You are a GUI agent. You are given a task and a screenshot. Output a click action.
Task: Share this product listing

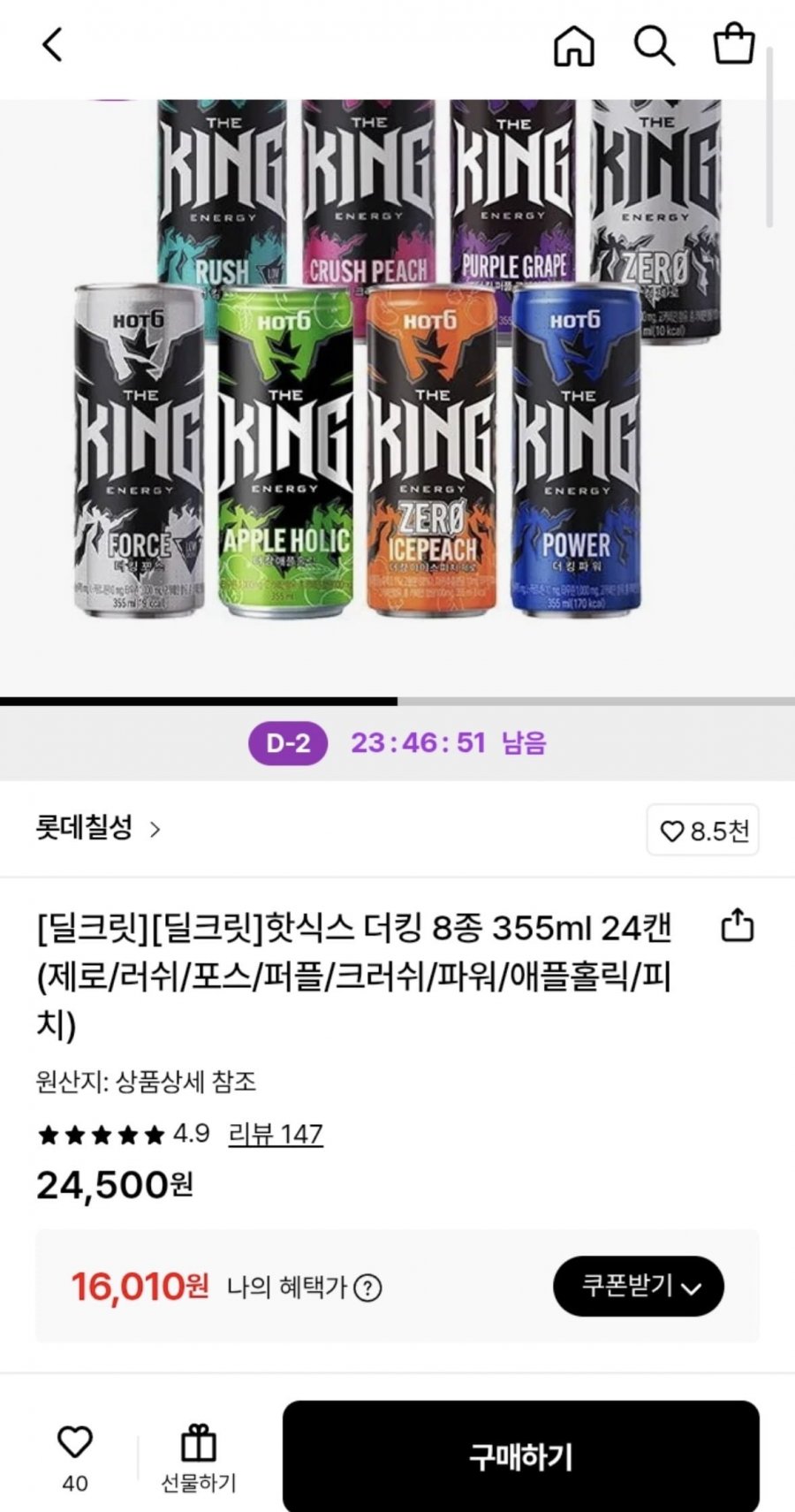point(738,926)
